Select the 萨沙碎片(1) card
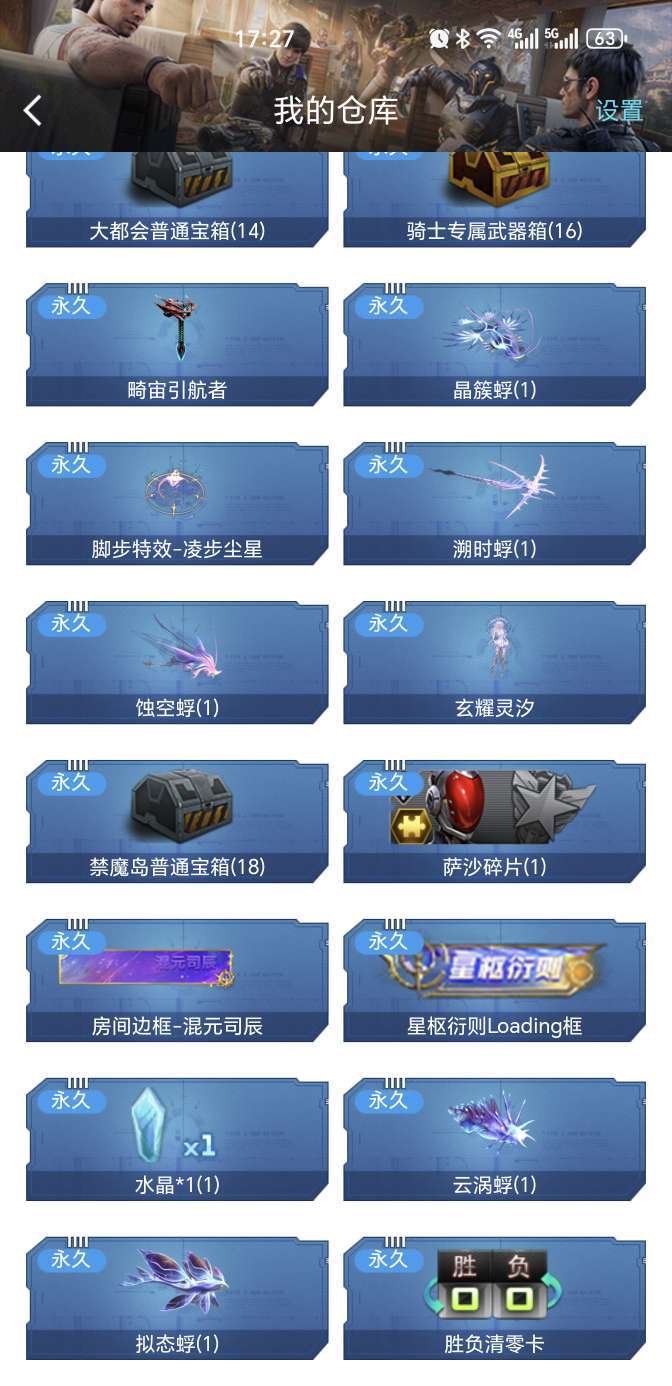This screenshot has width=672, height=1386. [494, 822]
